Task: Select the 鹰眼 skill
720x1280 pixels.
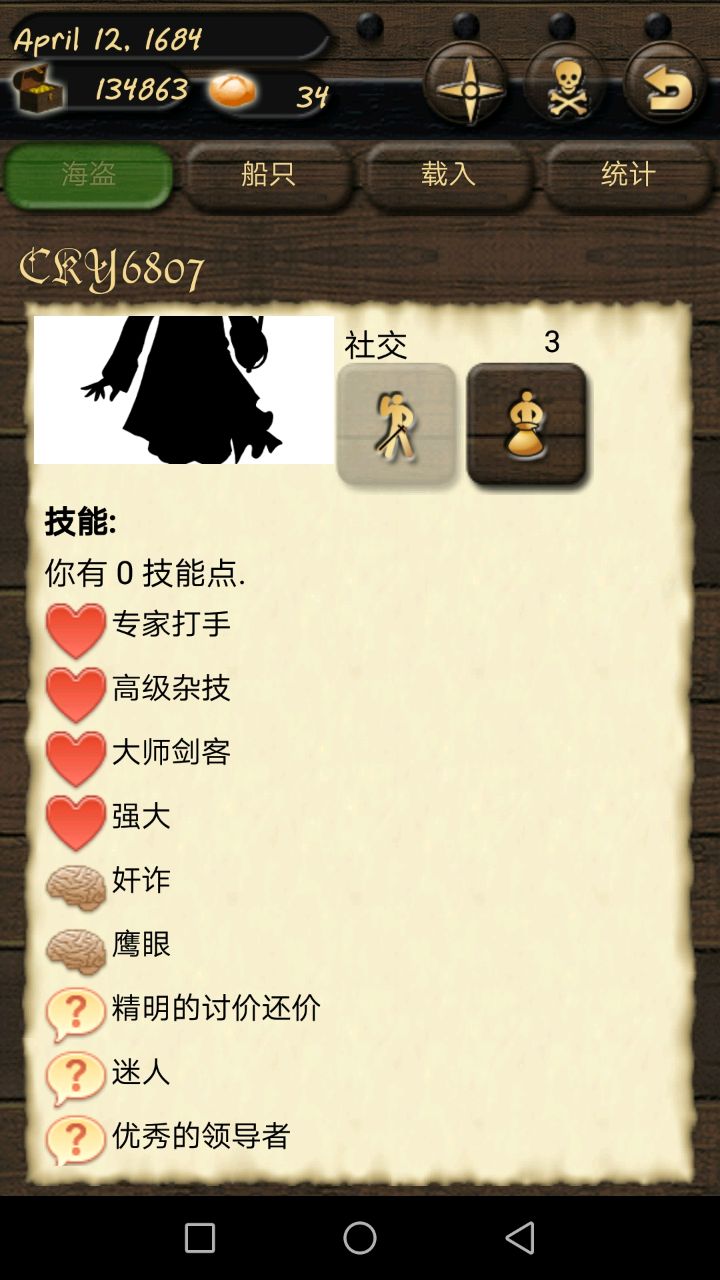Action: (x=109, y=949)
